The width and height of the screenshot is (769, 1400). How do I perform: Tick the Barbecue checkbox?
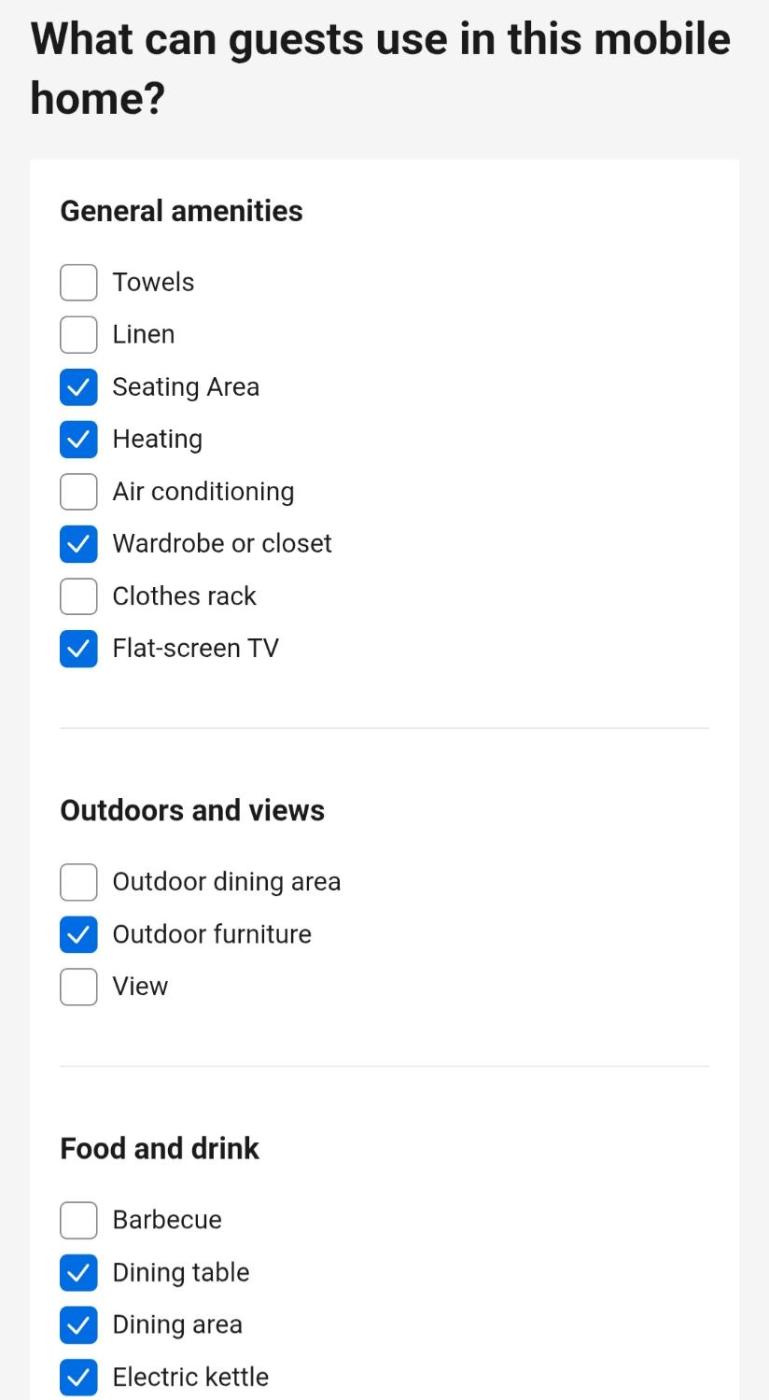[79, 1220]
